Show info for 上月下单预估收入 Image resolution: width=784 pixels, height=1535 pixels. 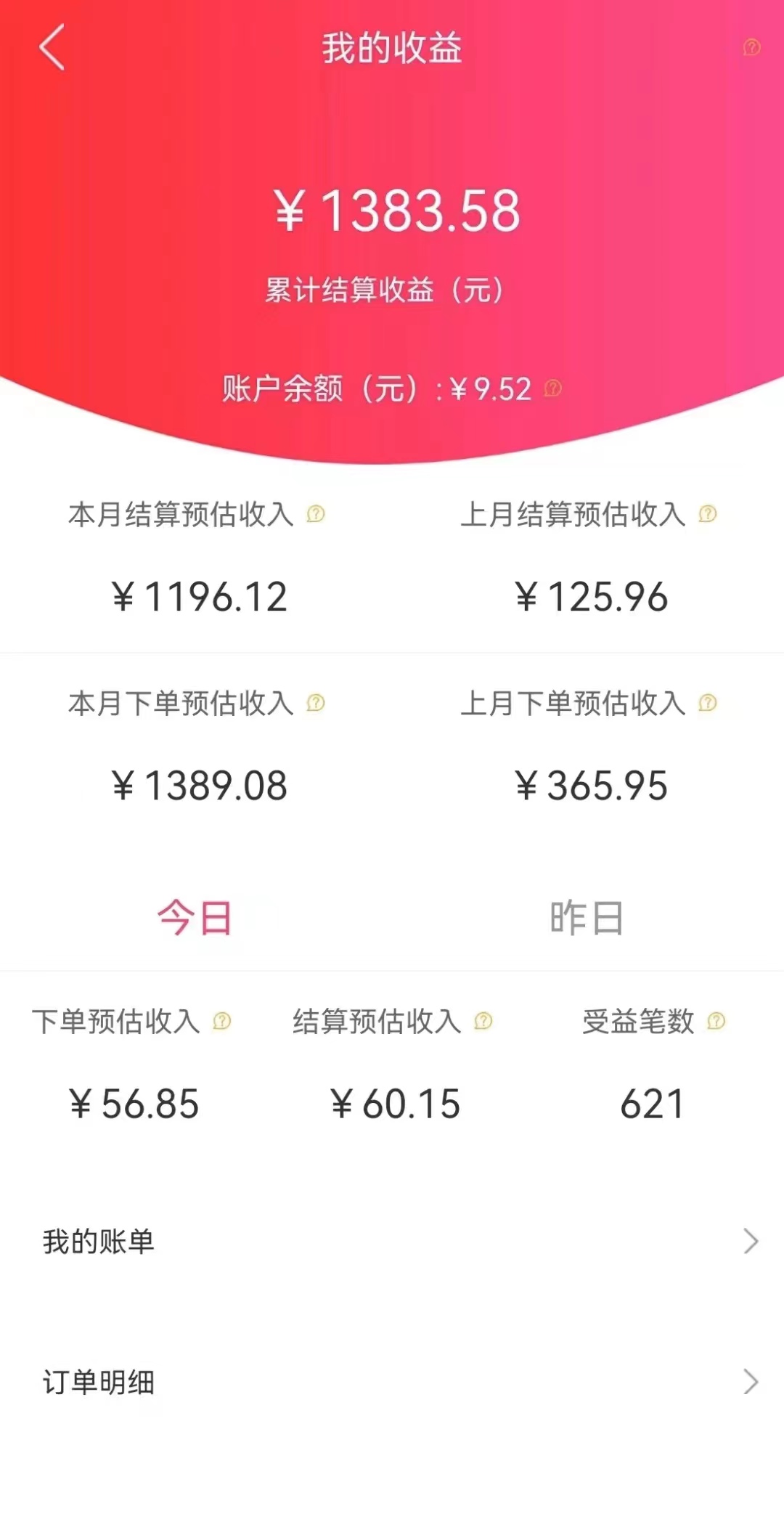[707, 703]
